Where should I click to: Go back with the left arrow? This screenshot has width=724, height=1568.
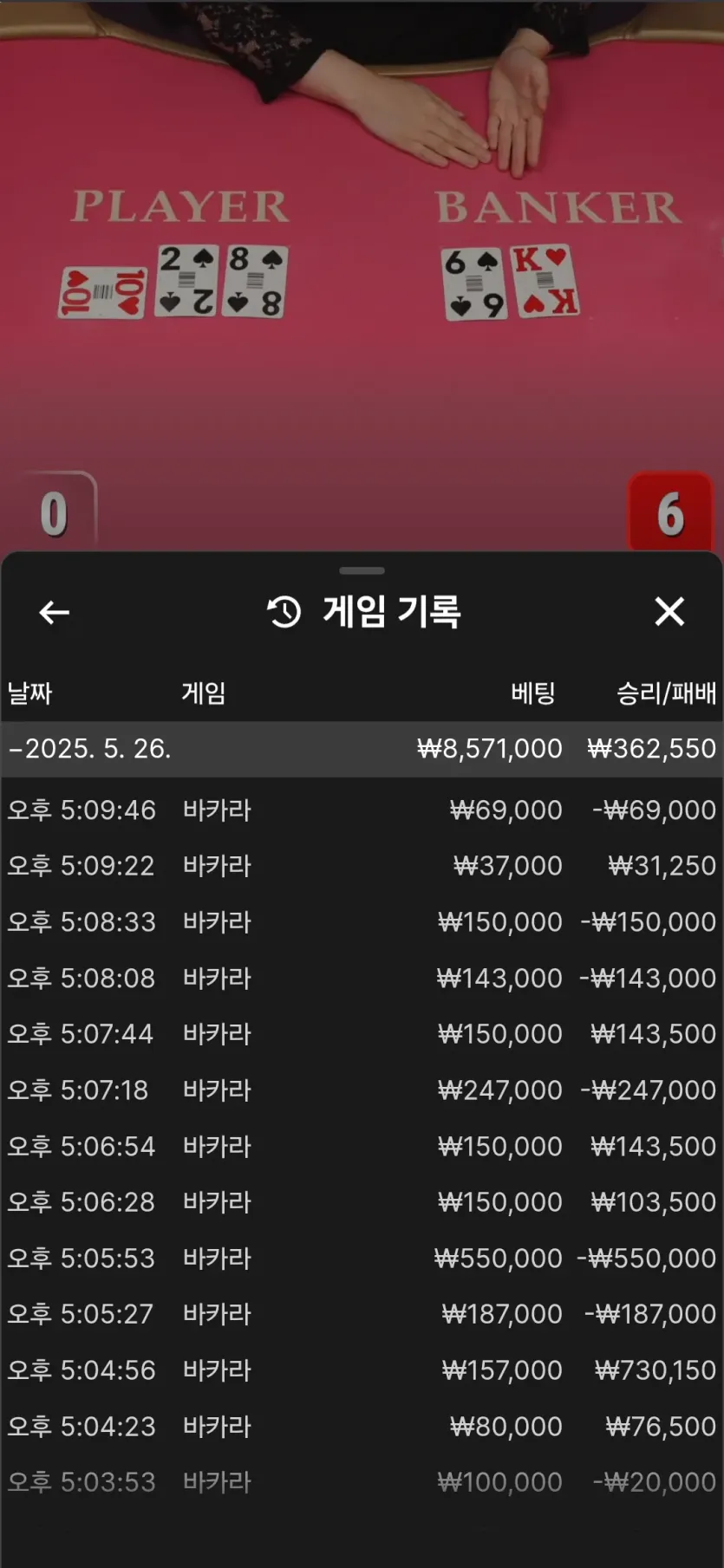pos(54,612)
